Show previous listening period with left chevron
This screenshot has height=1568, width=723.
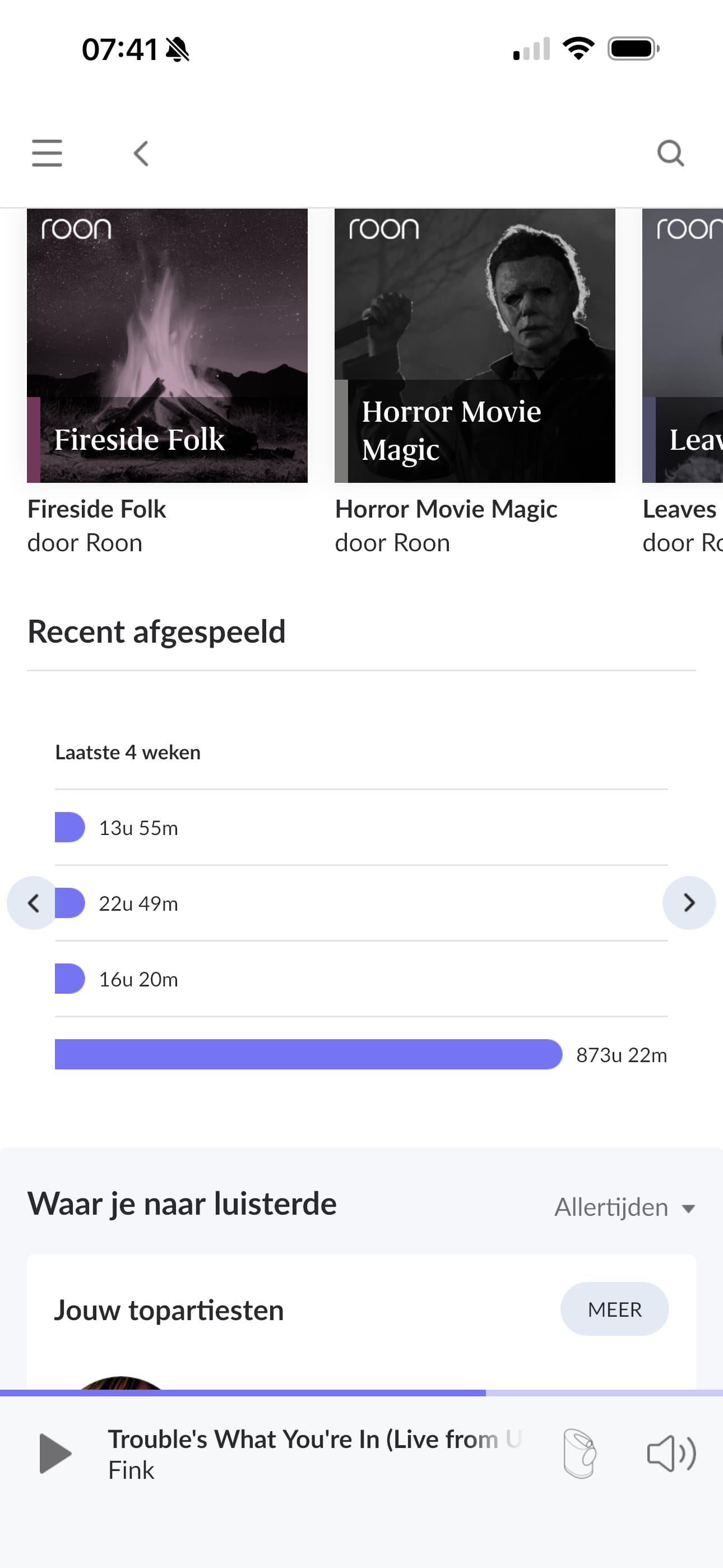pos(34,903)
